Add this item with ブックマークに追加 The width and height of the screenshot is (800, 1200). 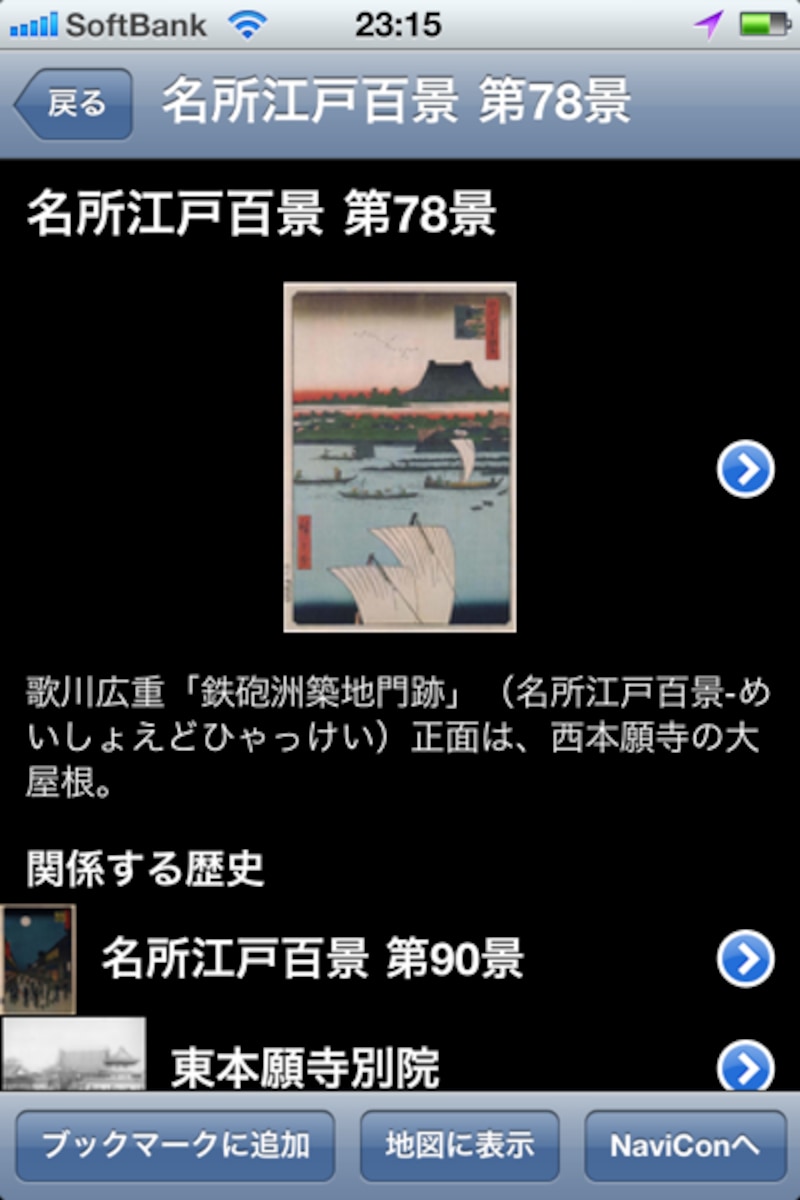[174, 1145]
